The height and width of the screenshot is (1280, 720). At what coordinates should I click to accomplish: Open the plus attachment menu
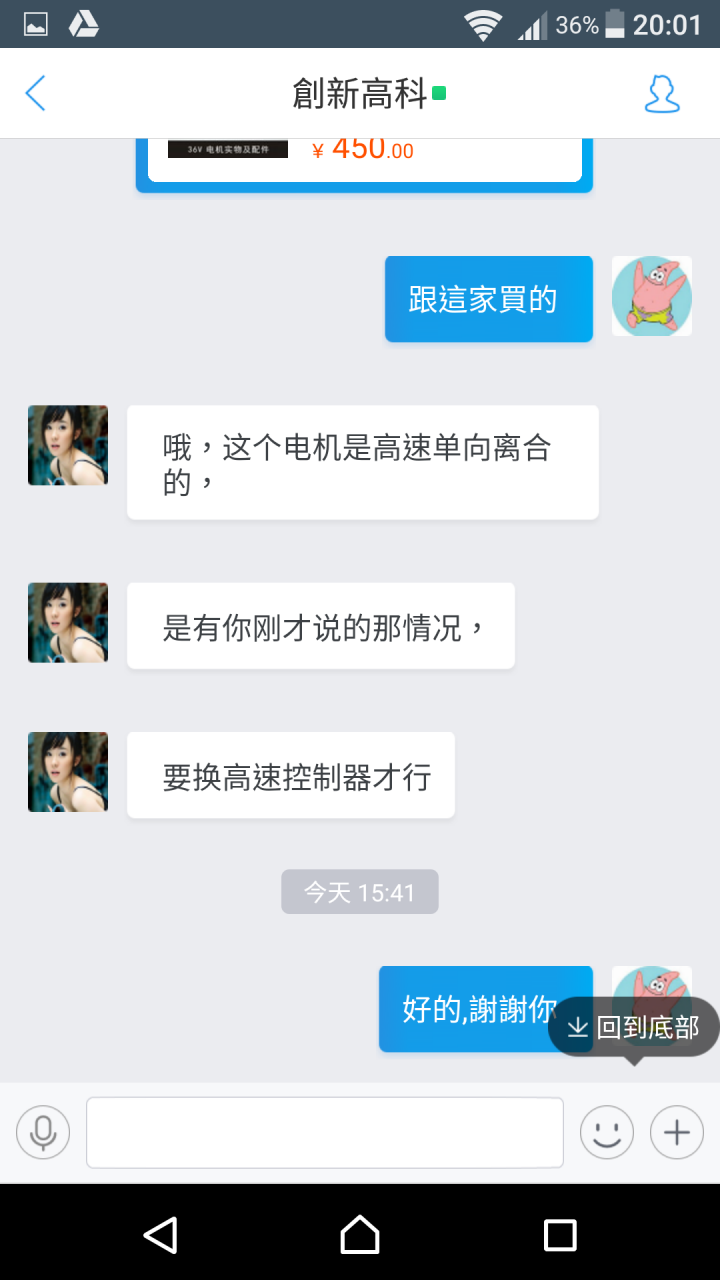pos(677,1132)
